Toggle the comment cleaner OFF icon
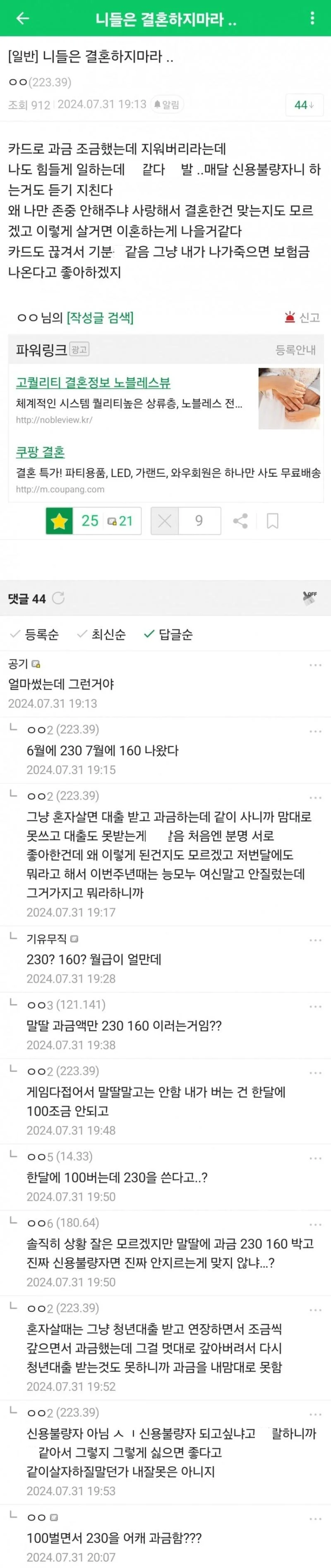 pos(310,598)
